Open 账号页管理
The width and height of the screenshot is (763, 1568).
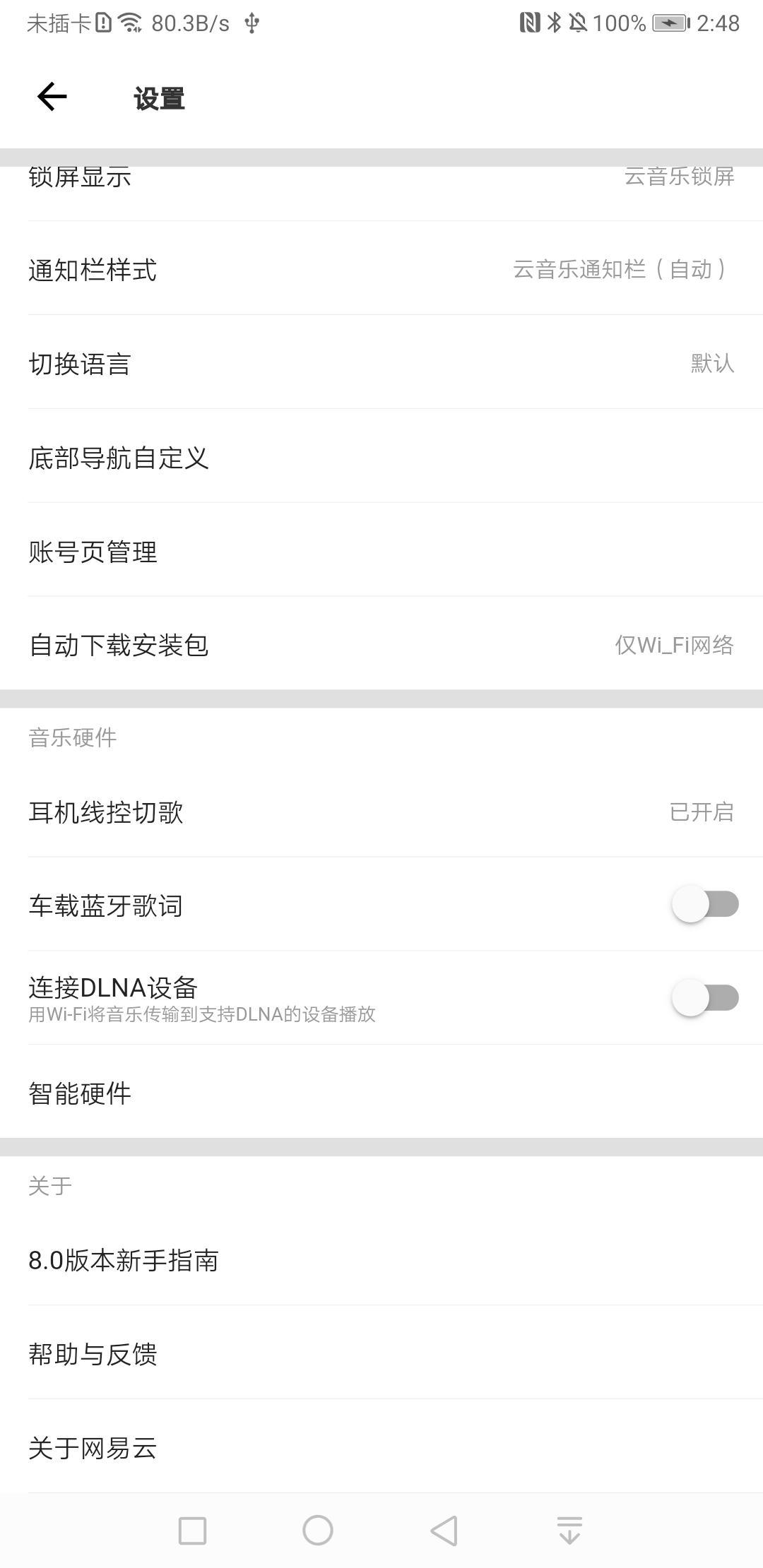pos(381,551)
